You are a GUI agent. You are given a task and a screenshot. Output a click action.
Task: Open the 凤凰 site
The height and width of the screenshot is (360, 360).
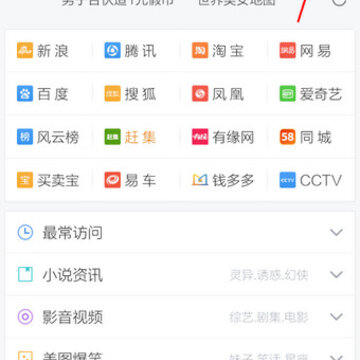pyautogui.click(x=218, y=94)
